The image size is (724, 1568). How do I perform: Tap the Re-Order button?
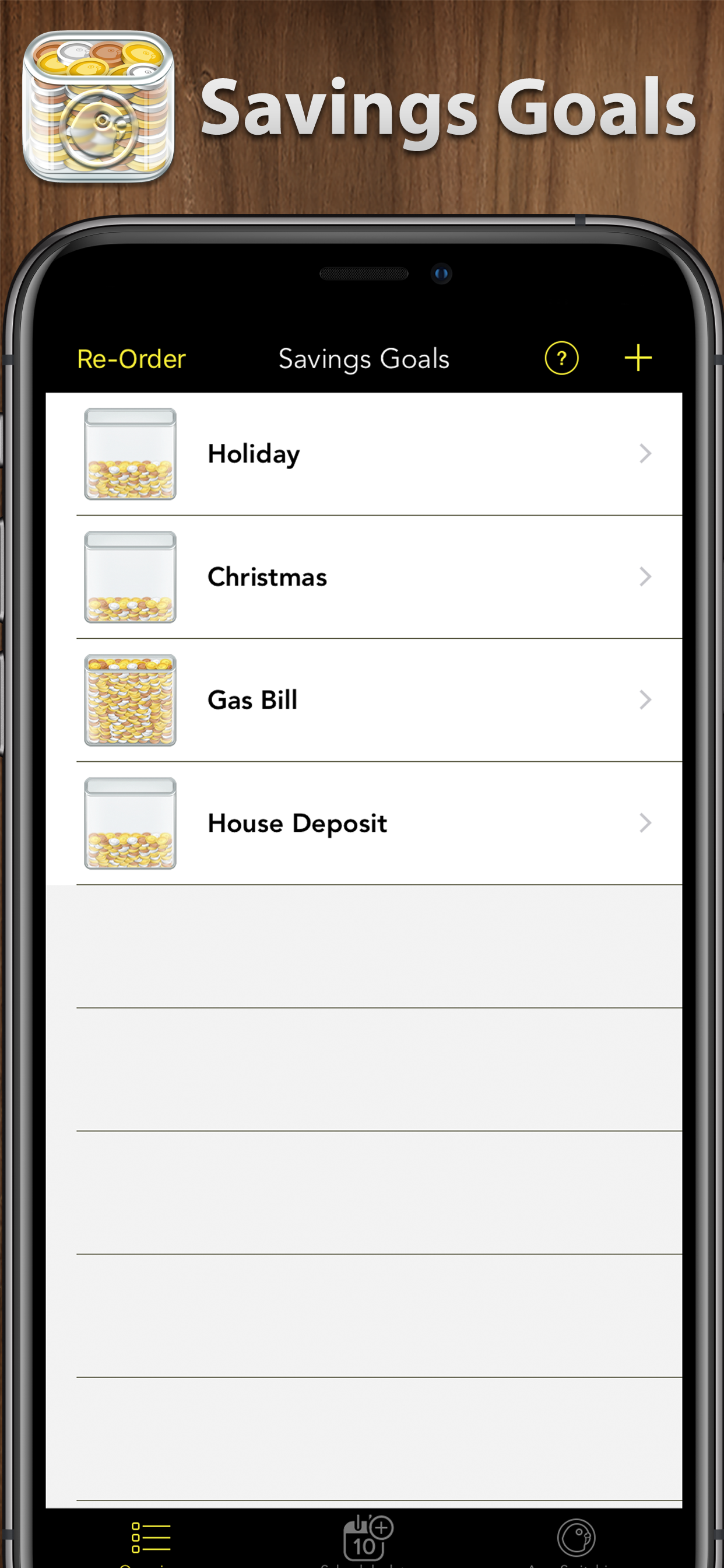pyautogui.click(x=131, y=359)
